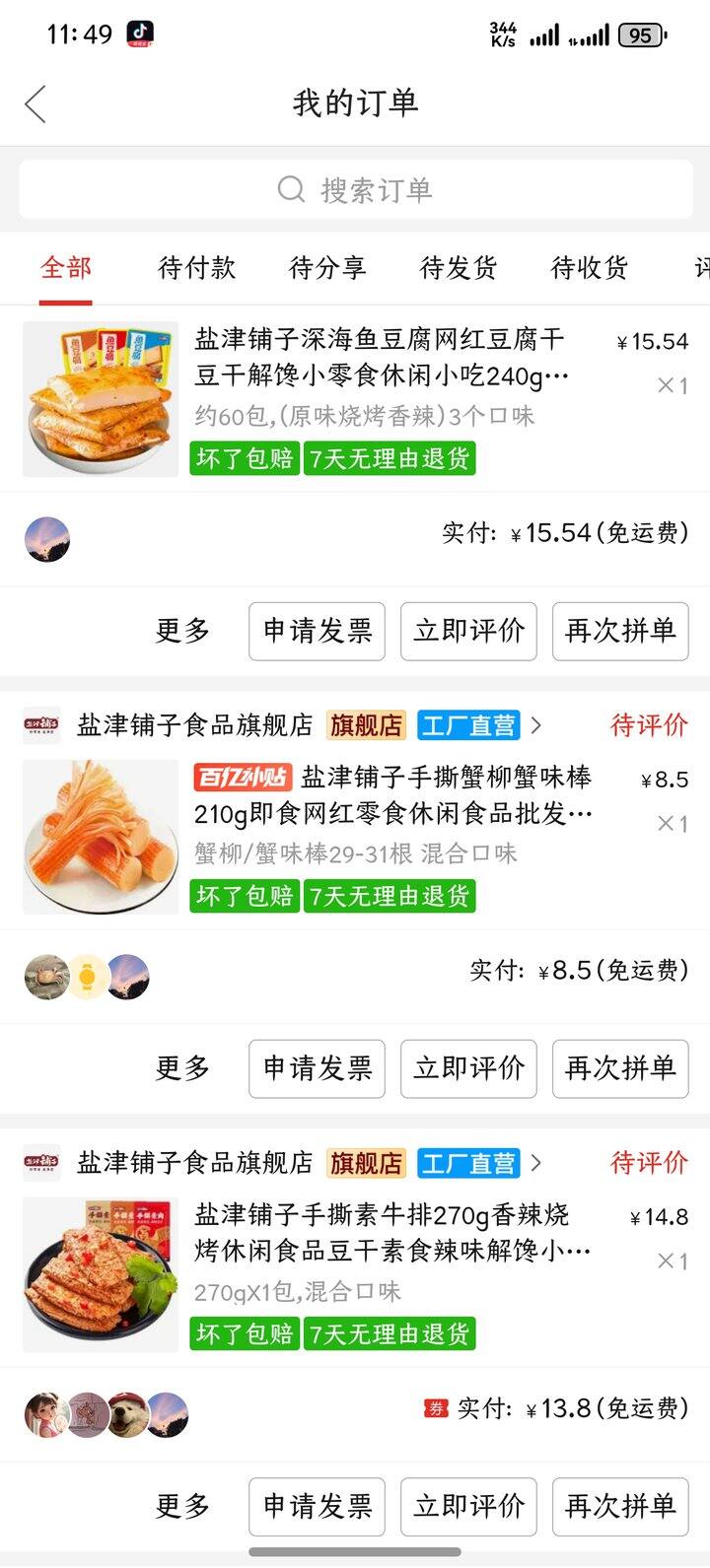Tap the 待评价 status on the 素牛排 order
Viewport: 710px width, 1568px height.
pyautogui.click(x=649, y=1163)
